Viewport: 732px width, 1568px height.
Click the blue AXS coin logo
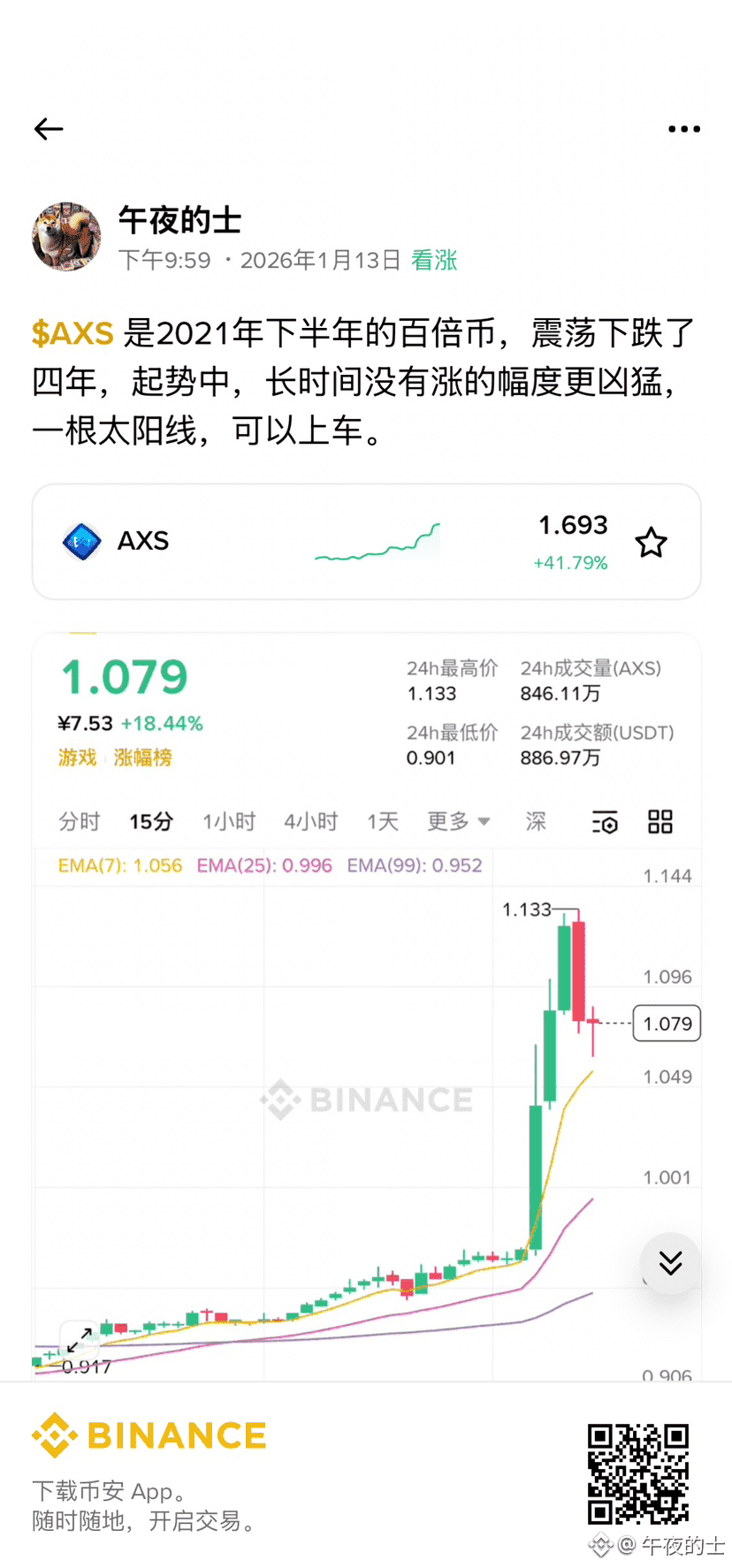pos(81,542)
